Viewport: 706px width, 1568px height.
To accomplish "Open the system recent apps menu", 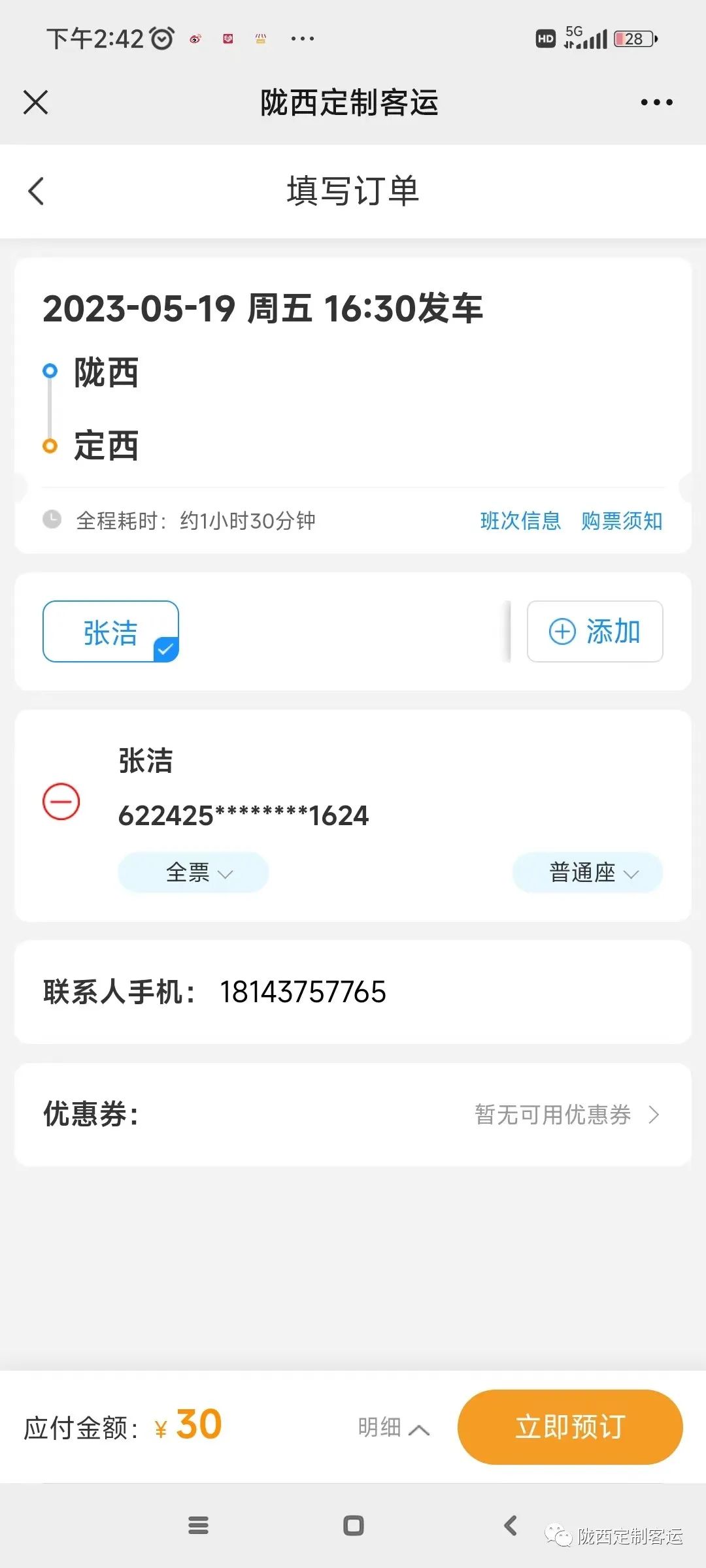I will tap(198, 1526).
